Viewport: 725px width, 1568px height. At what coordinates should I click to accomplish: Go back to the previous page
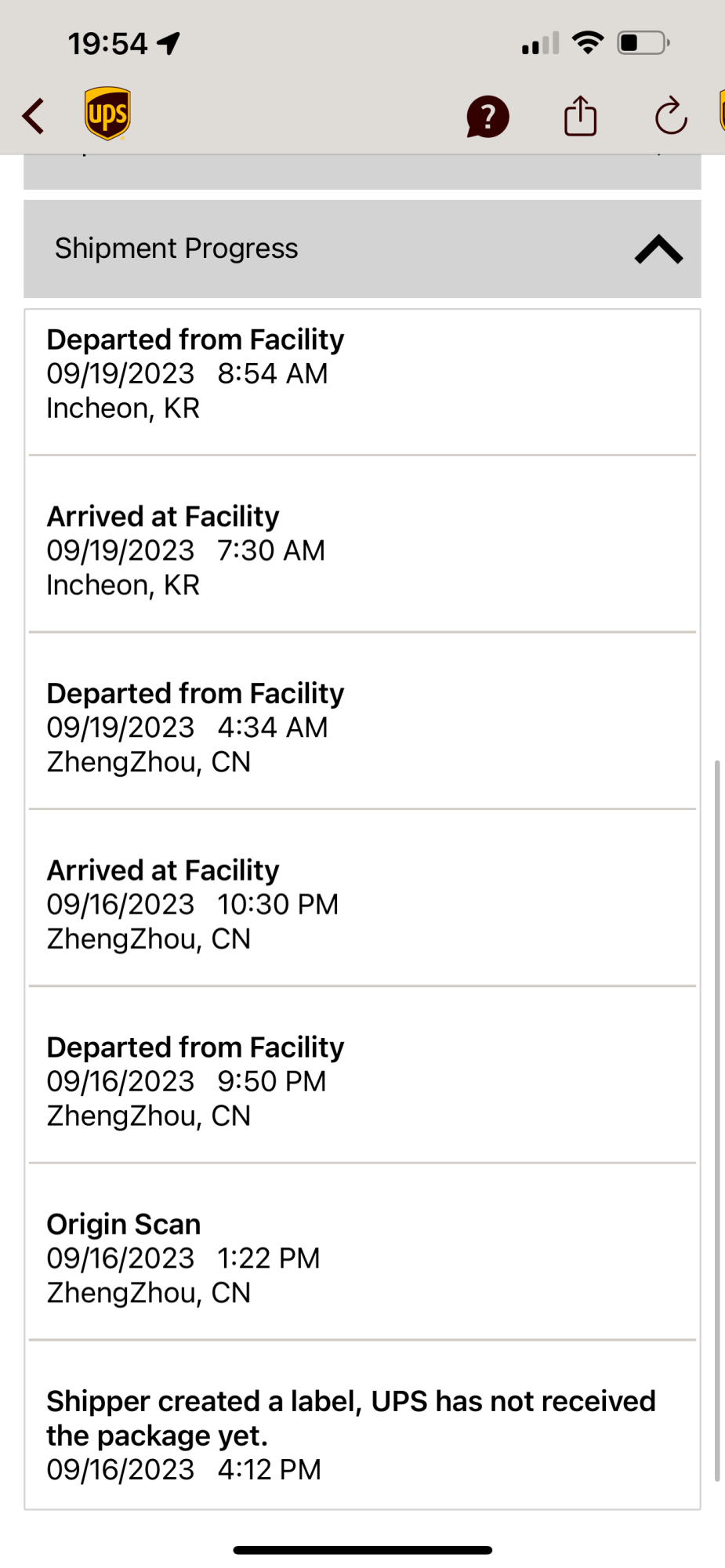[34, 117]
